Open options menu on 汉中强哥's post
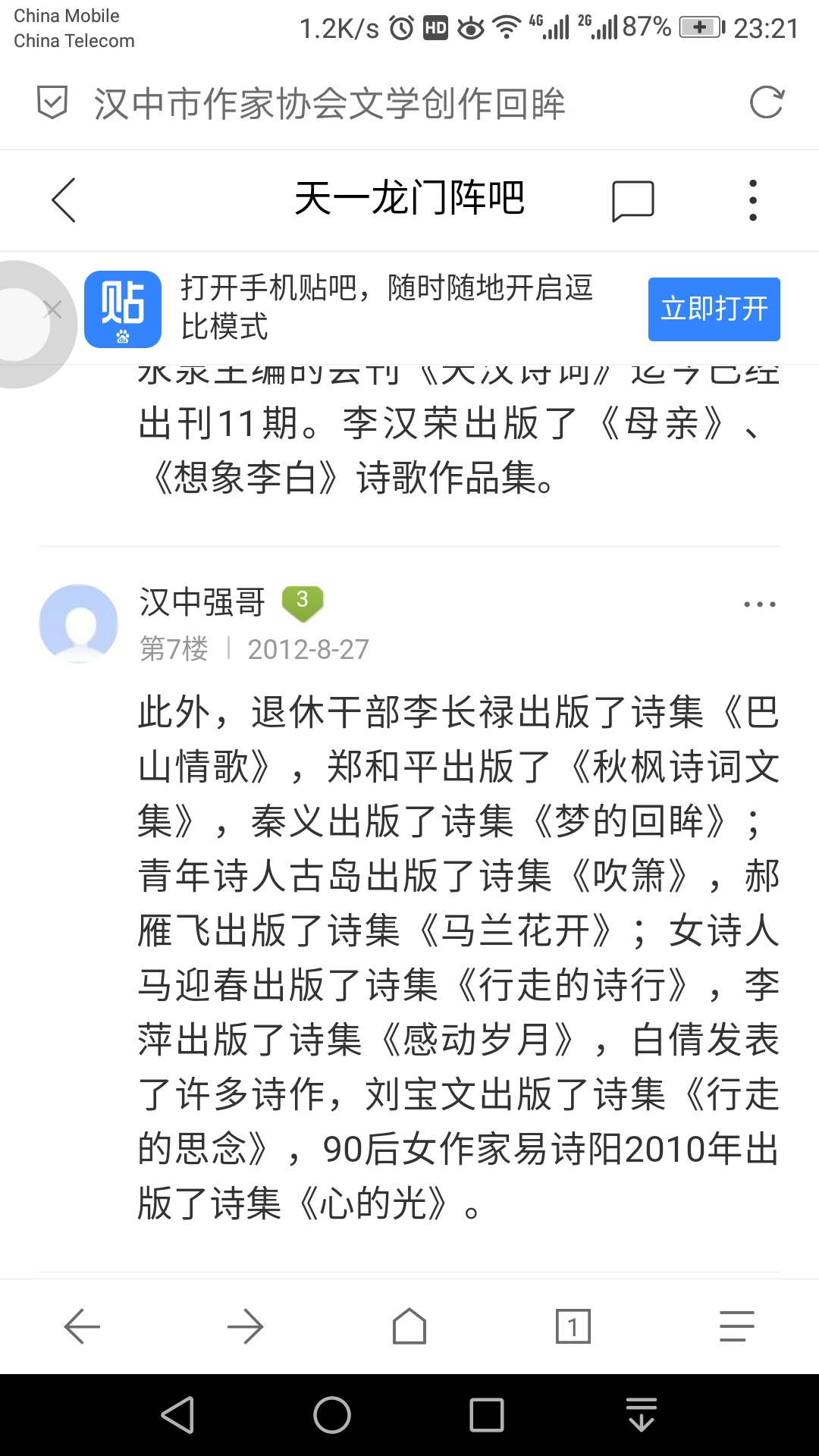 coord(760,603)
